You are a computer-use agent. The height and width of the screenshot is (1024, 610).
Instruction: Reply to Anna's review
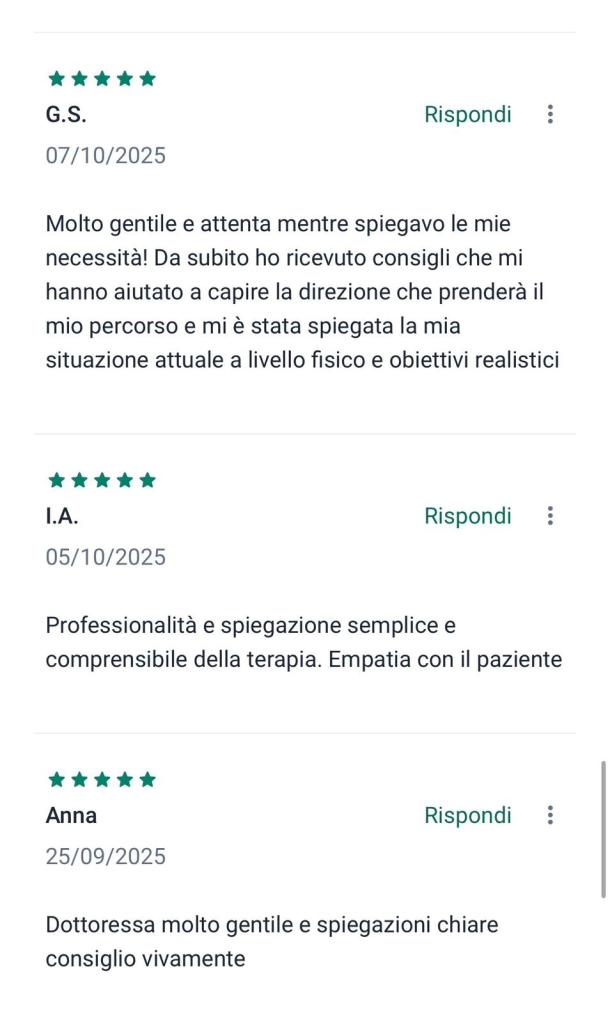467,815
